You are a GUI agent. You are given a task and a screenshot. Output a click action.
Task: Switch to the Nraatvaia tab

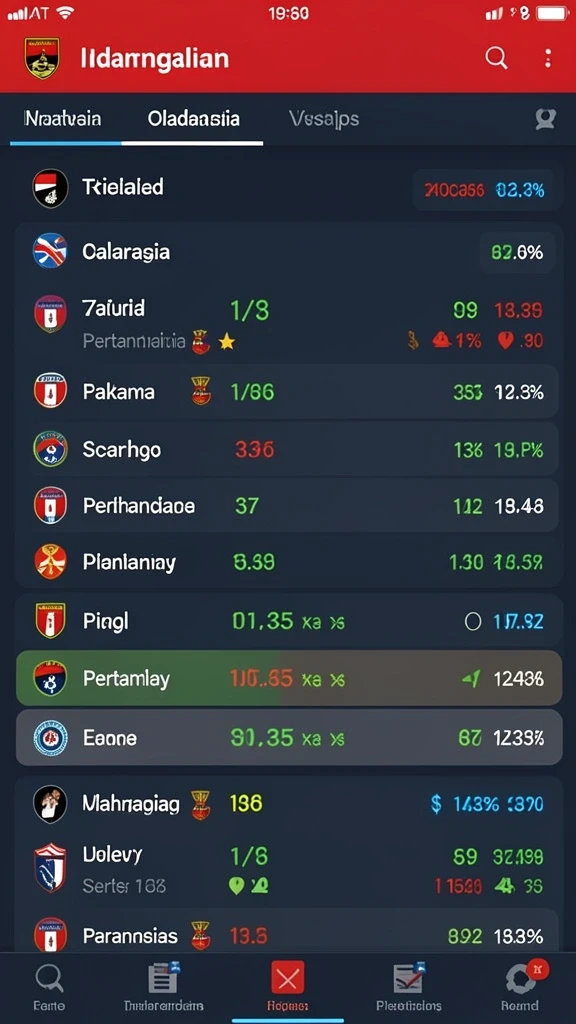pyautogui.click(x=63, y=119)
